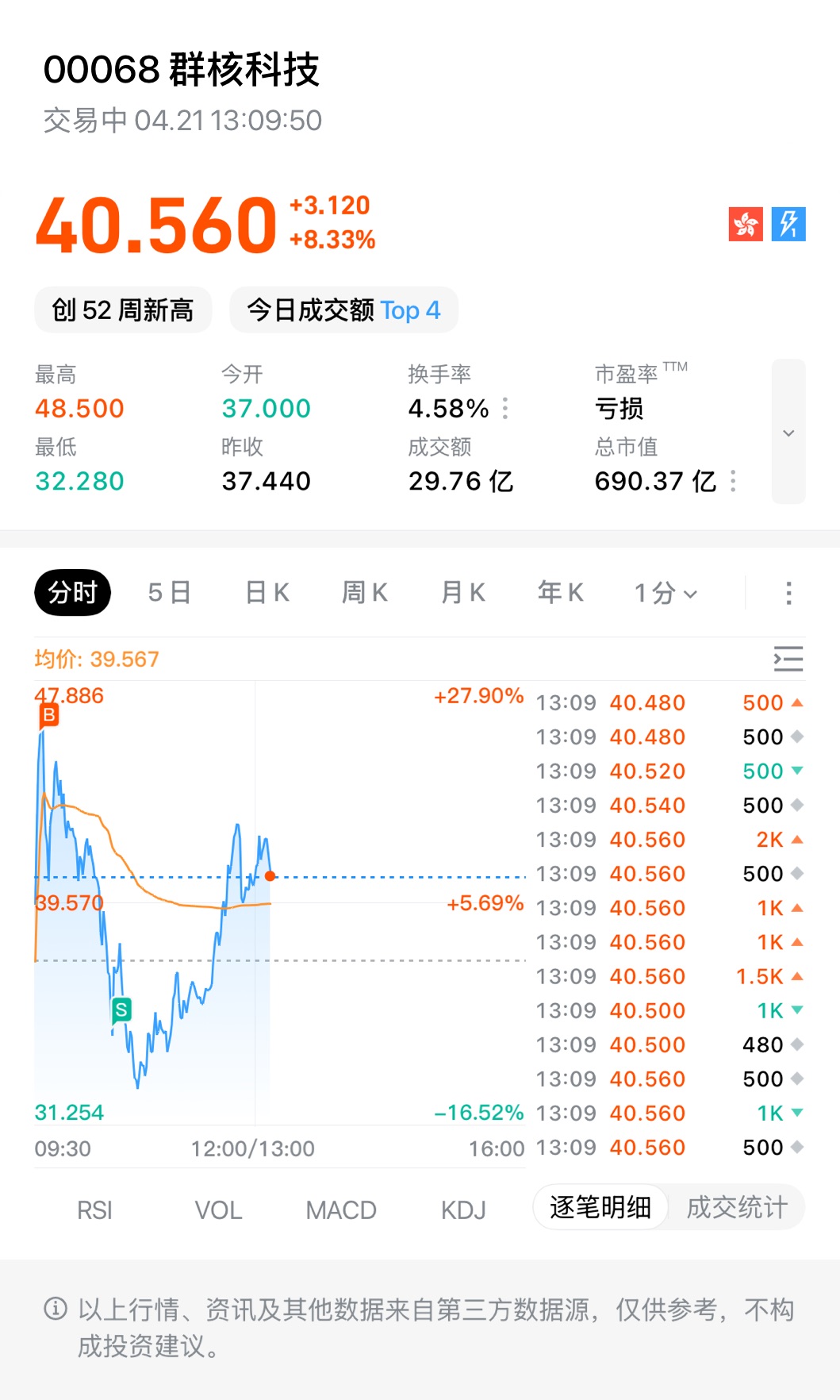Show 换手率 details via dots icon
The image size is (840, 1400).
[x=505, y=409]
